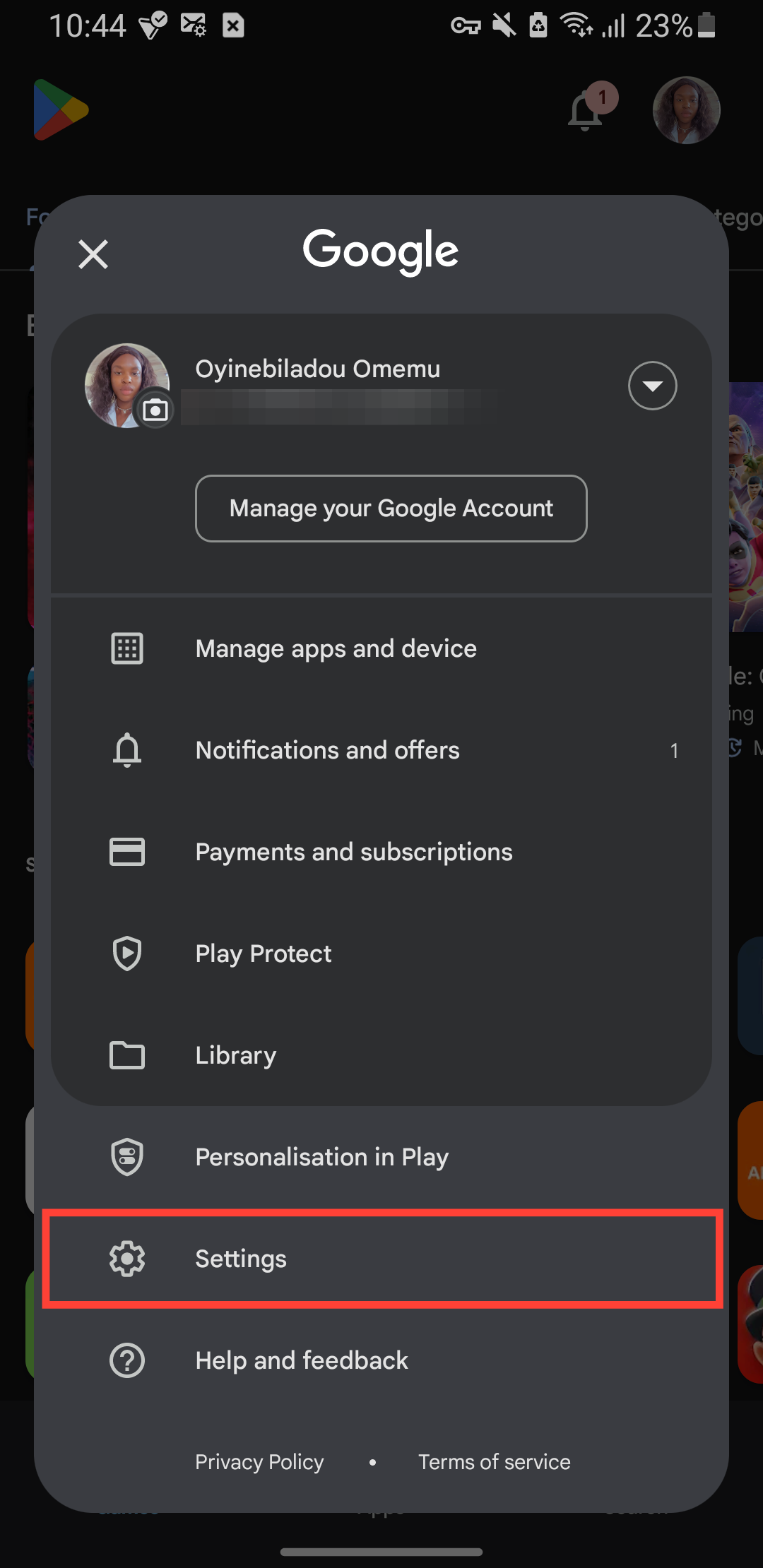763x1568 pixels.
Task: Click the profile avatar in the top corner
Action: coord(685,111)
